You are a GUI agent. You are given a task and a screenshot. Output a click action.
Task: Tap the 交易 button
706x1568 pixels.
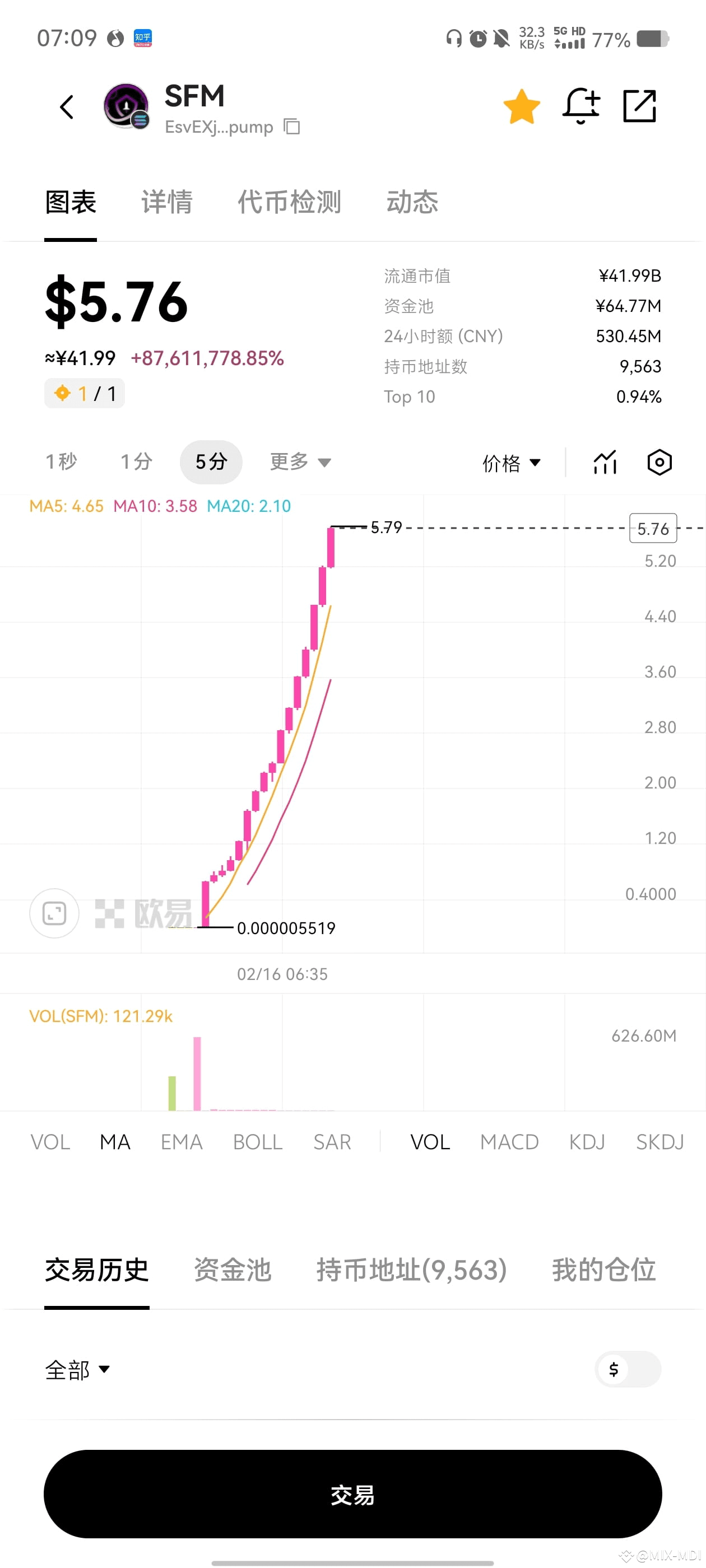[x=352, y=1493]
